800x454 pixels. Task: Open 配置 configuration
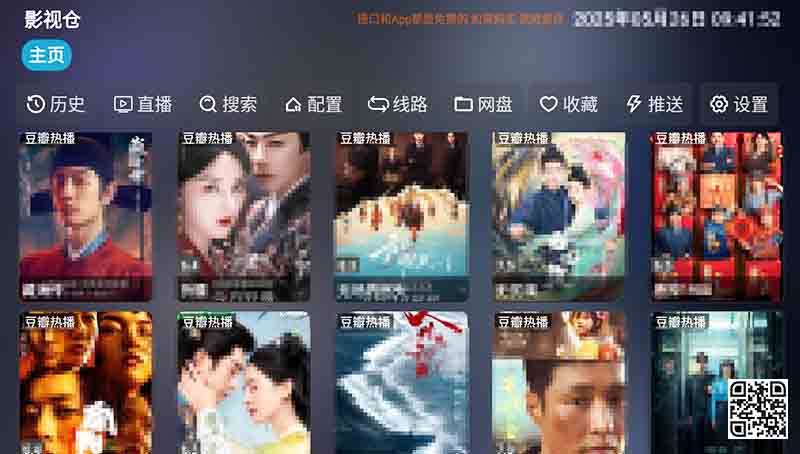pyautogui.click(x=313, y=104)
